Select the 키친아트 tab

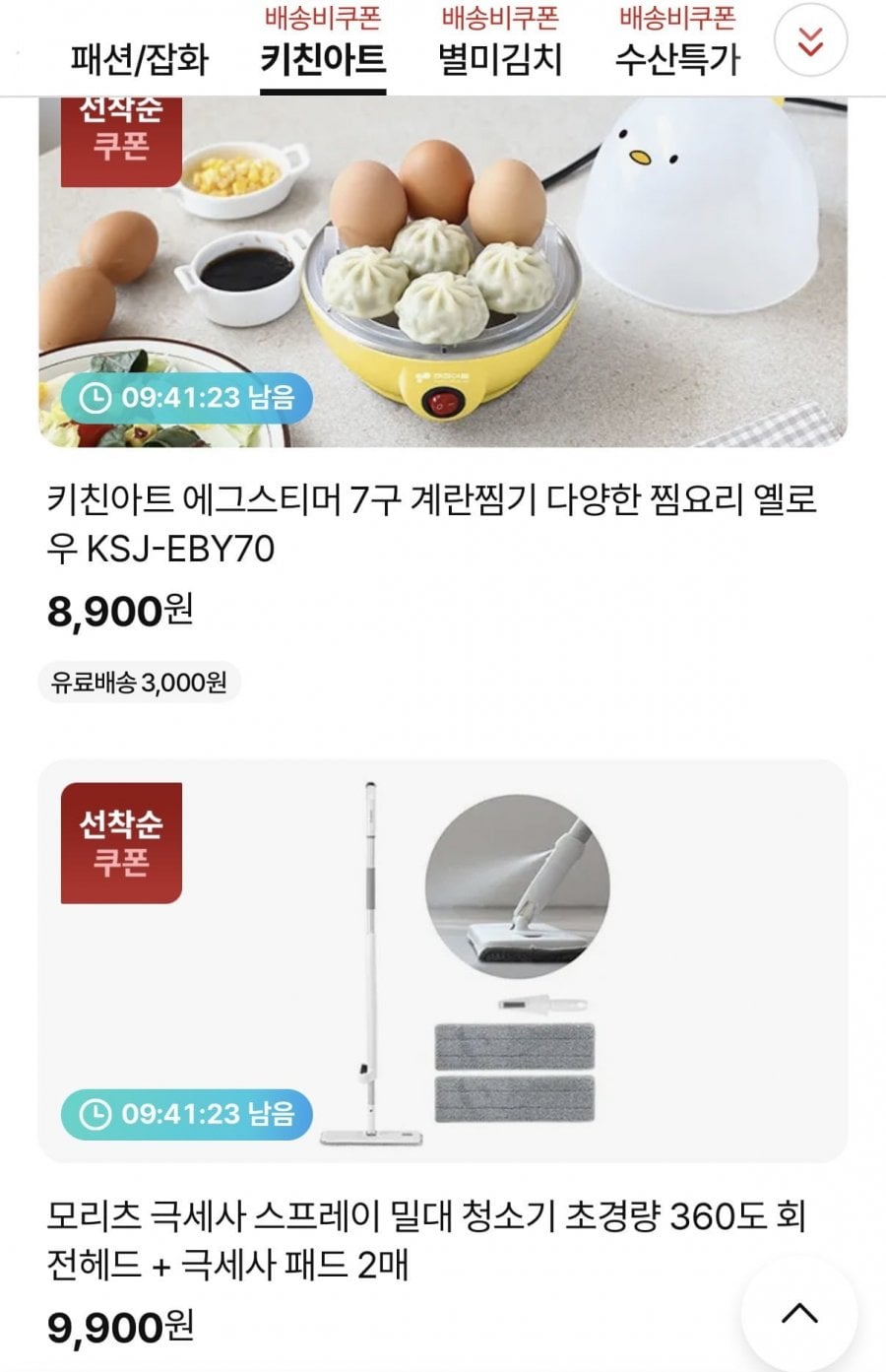tap(322, 59)
